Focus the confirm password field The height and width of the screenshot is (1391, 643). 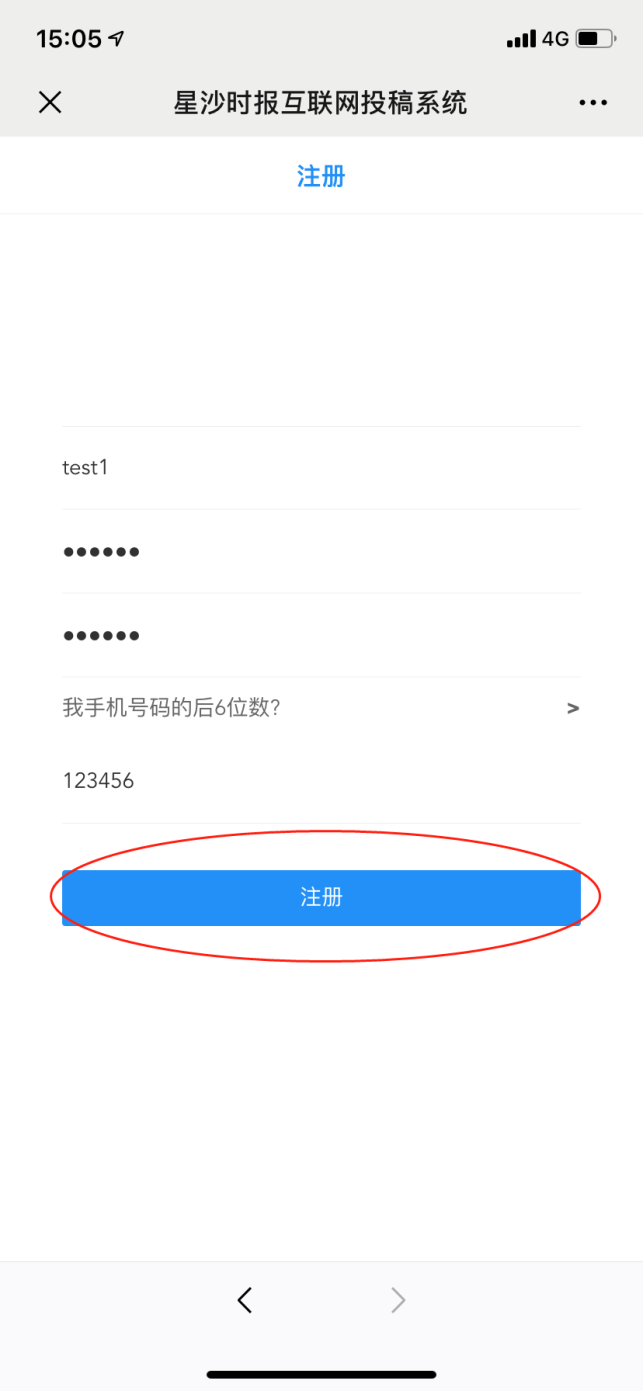(x=320, y=635)
